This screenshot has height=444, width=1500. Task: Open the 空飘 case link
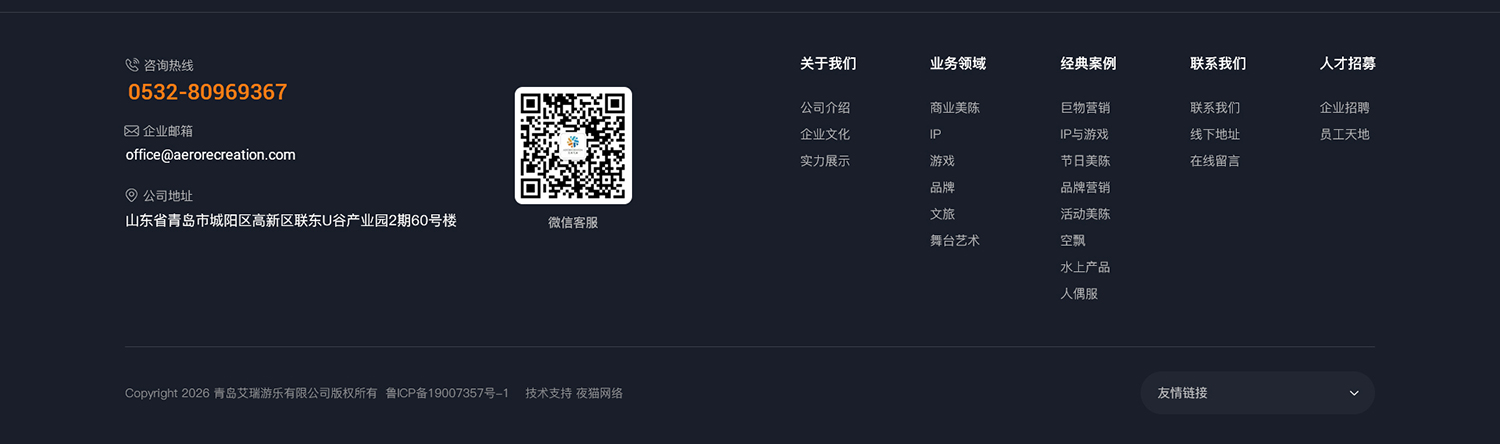(x=1072, y=241)
